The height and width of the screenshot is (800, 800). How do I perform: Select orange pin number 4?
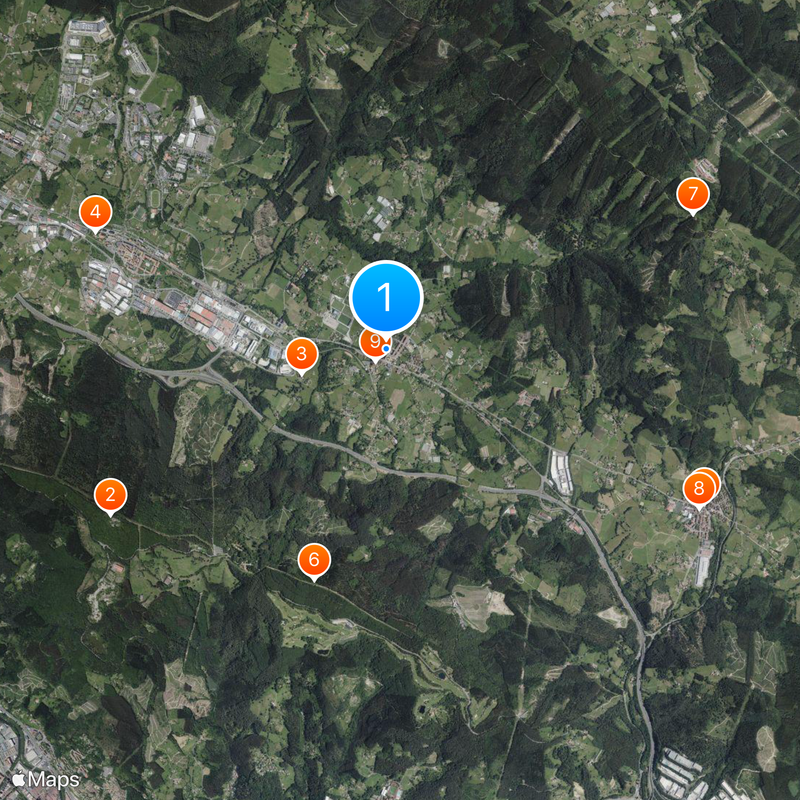pyautogui.click(x=95, y=212)
